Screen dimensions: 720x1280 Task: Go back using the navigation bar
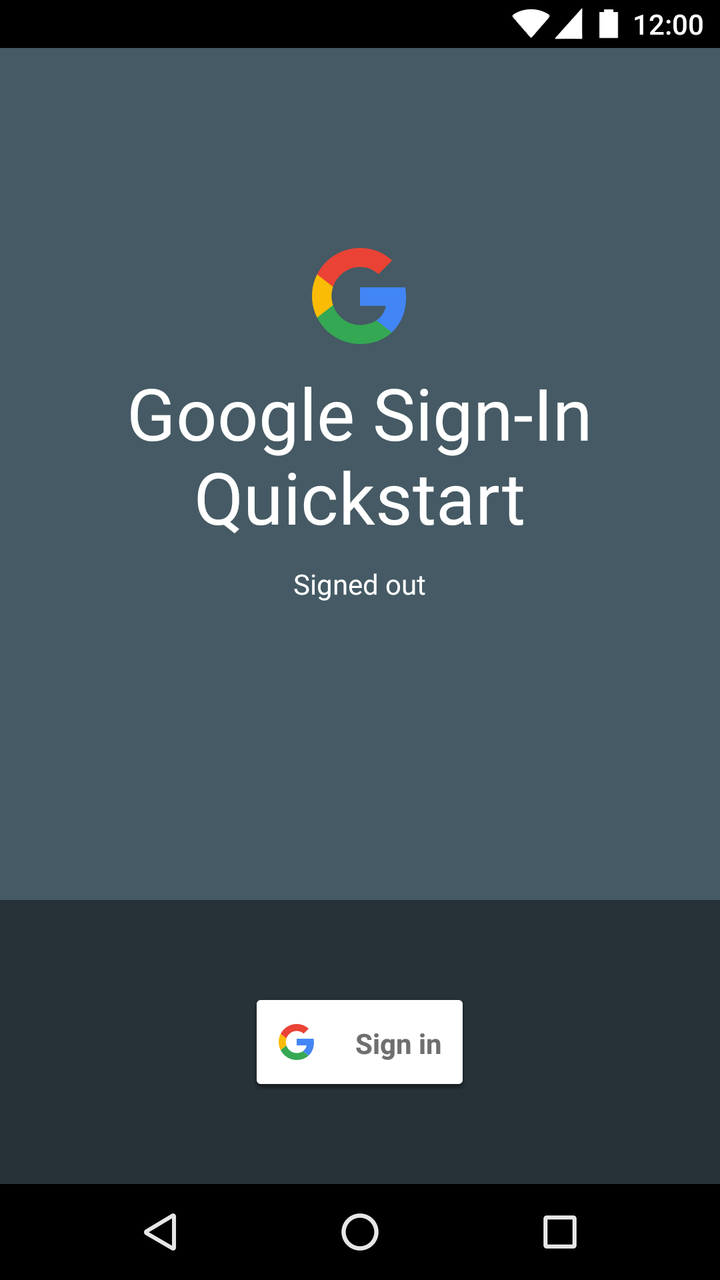[160, 1232]
